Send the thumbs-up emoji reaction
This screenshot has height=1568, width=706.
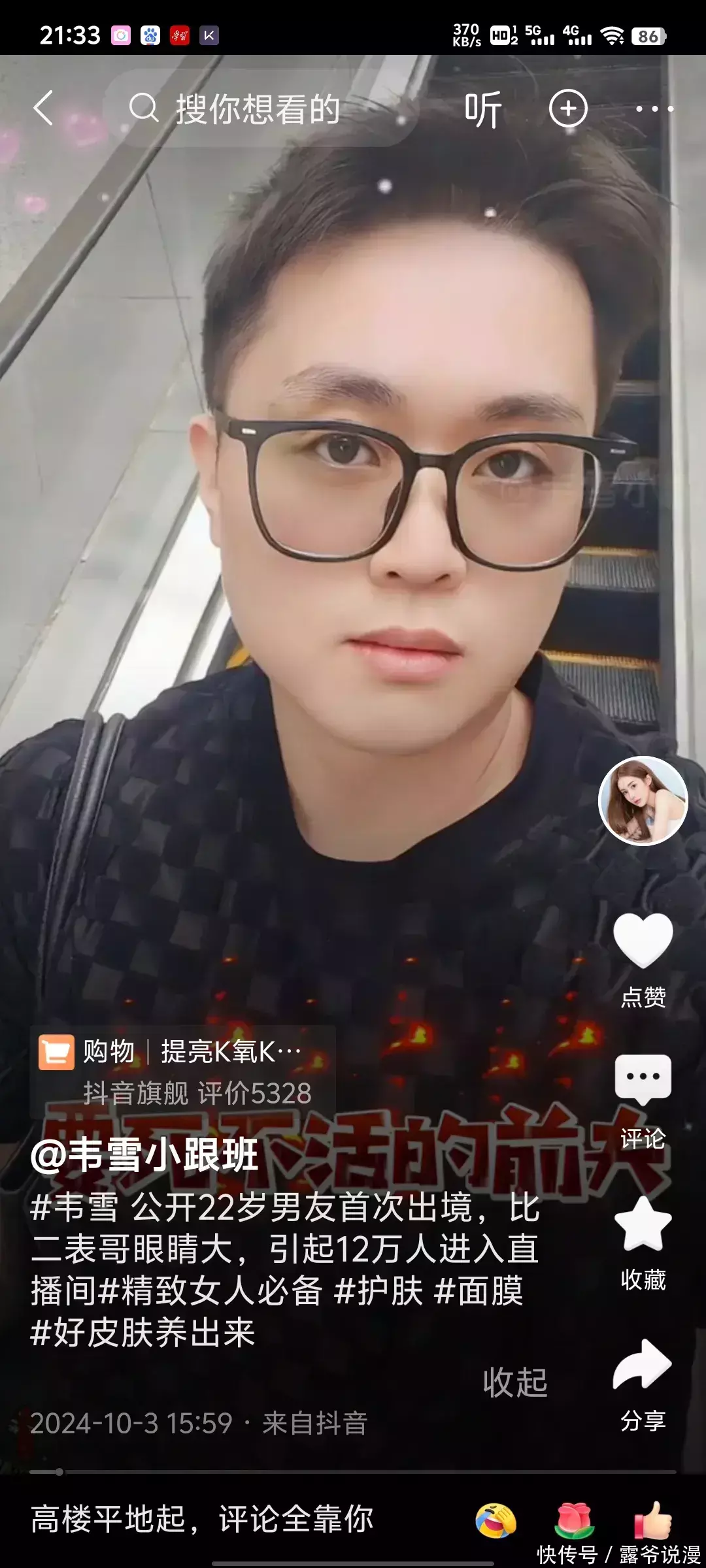[x=653, y=1520]
